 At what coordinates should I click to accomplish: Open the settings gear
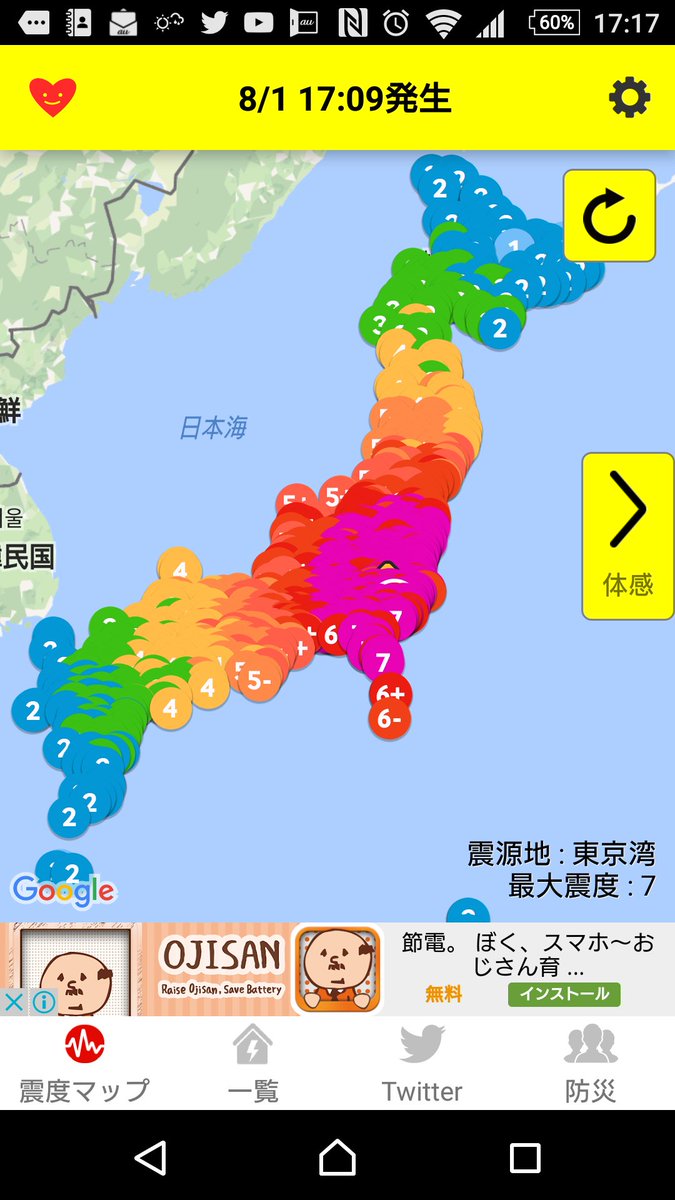click(x=629, y=98)
